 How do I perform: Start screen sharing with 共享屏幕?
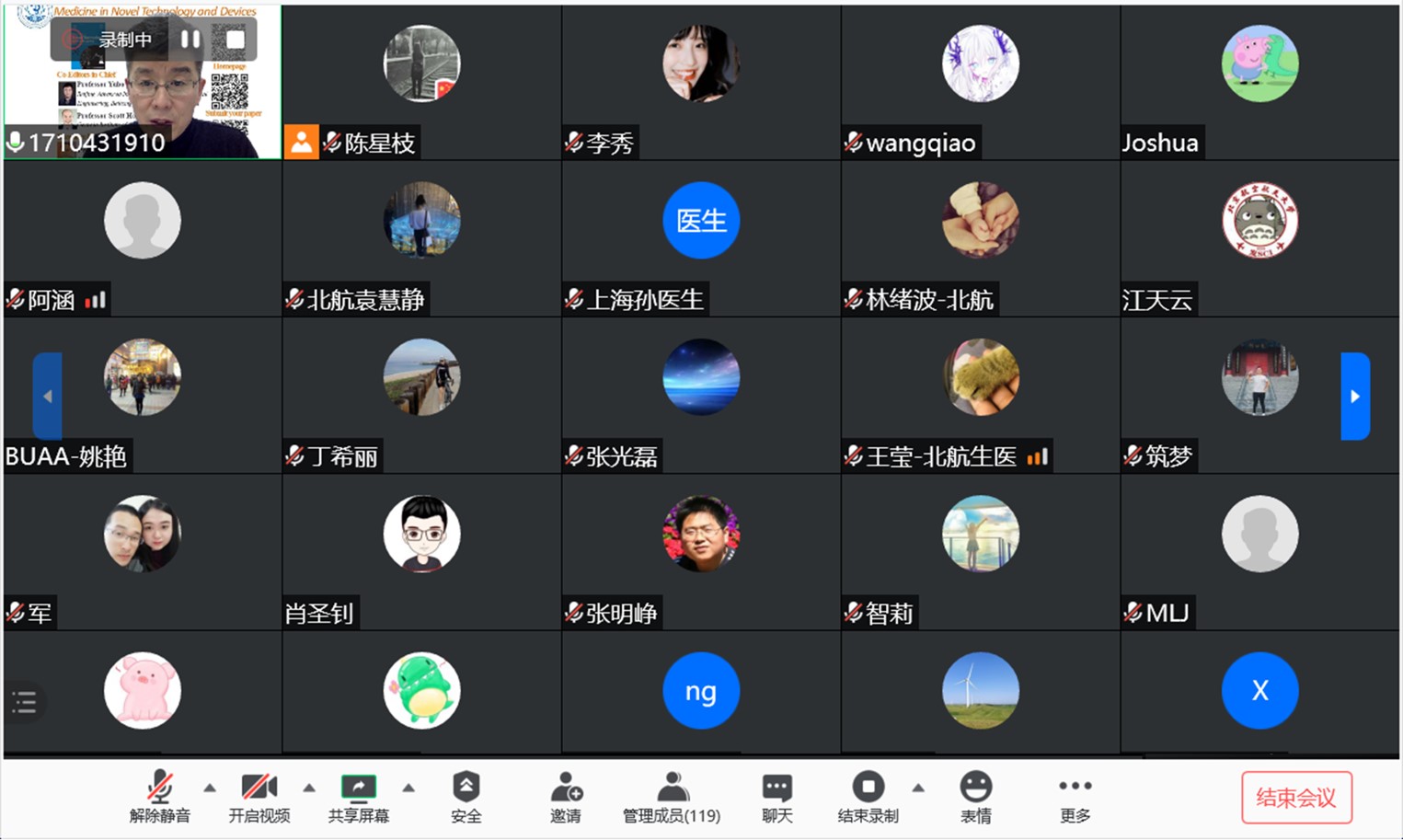(x=358, y=797)
